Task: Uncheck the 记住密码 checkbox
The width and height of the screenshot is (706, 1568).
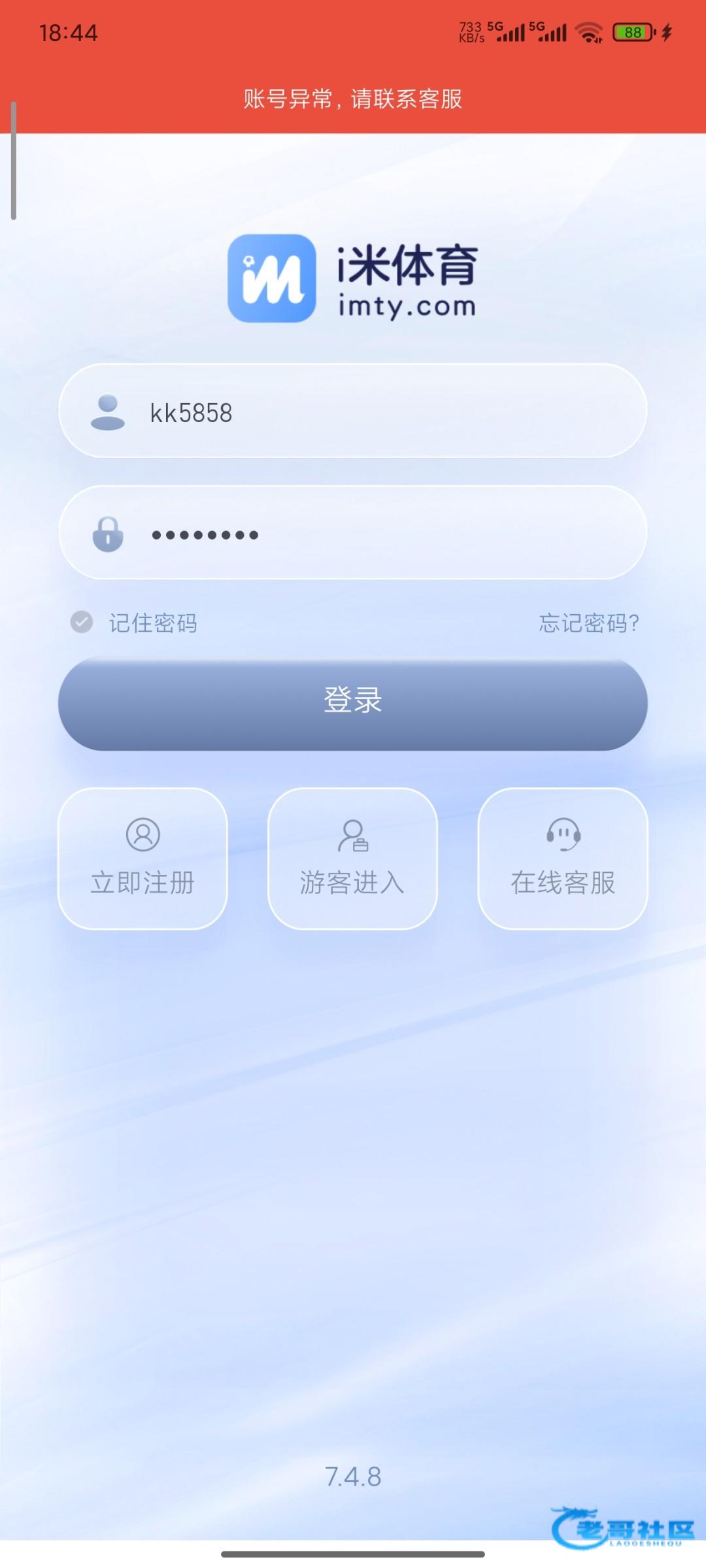Action: tap(82, 622)
